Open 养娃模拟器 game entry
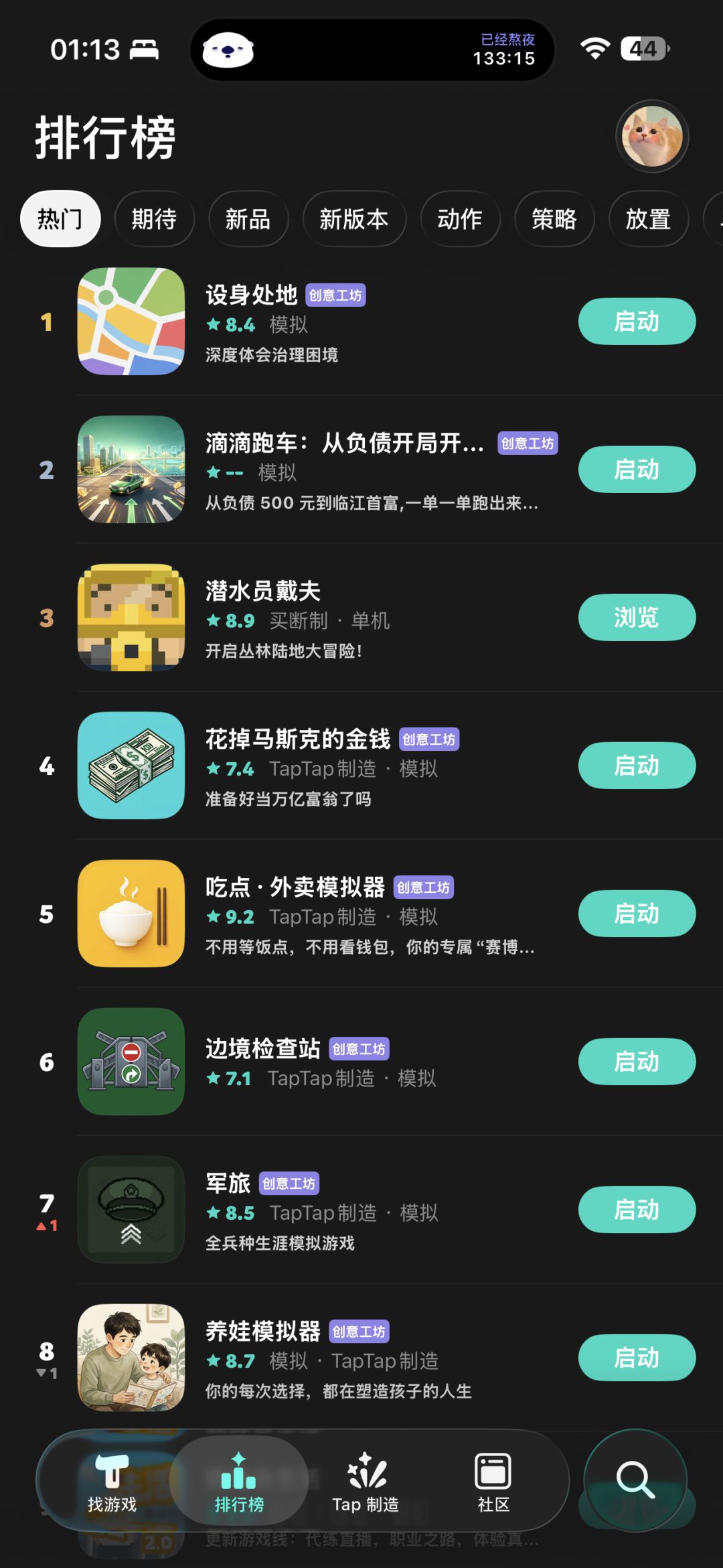 pyautogui.click(x=361, y=1358)
